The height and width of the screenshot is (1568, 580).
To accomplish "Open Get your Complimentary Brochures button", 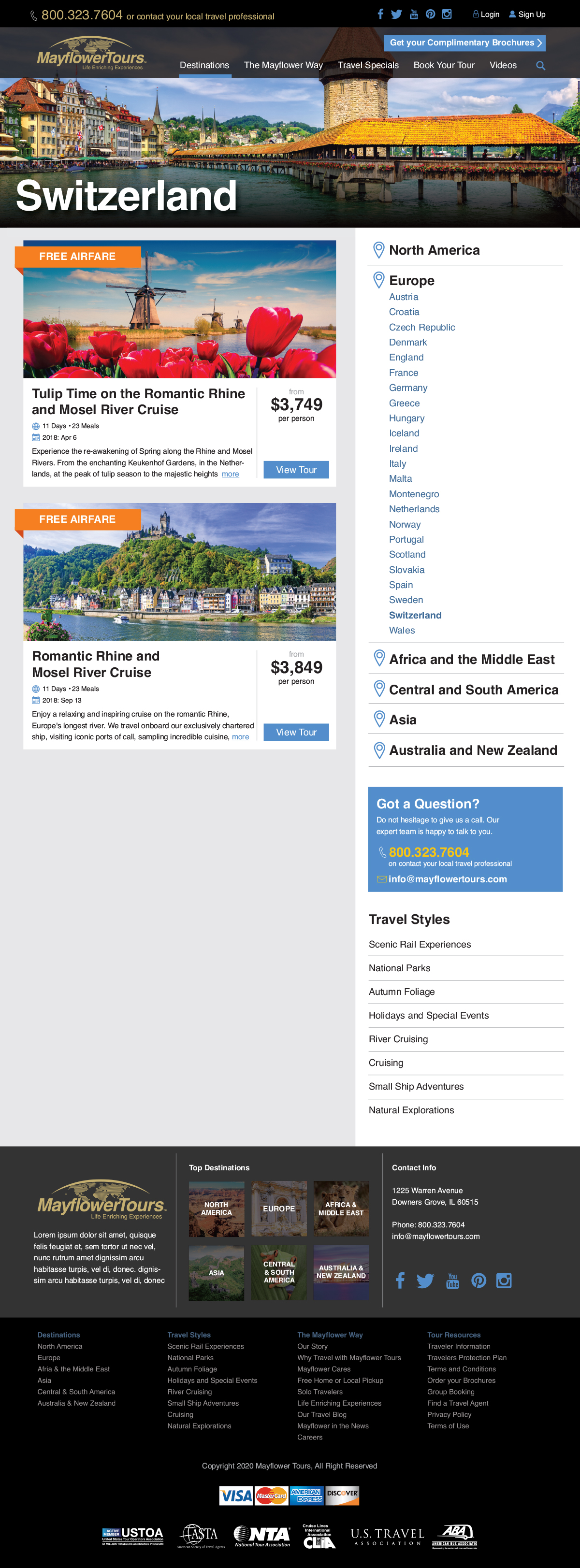I will tap(464, 43).
